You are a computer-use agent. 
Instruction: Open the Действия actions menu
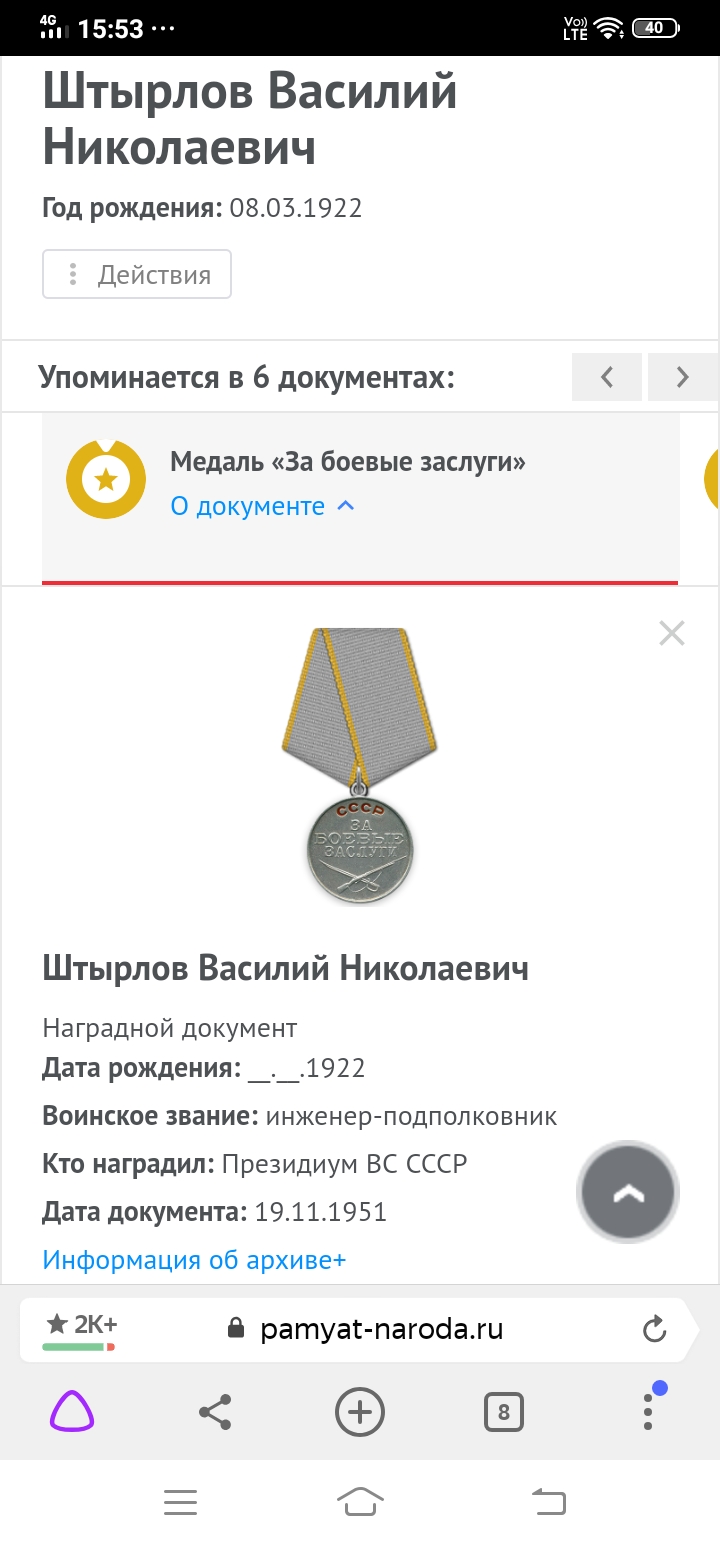pos(137,274)
